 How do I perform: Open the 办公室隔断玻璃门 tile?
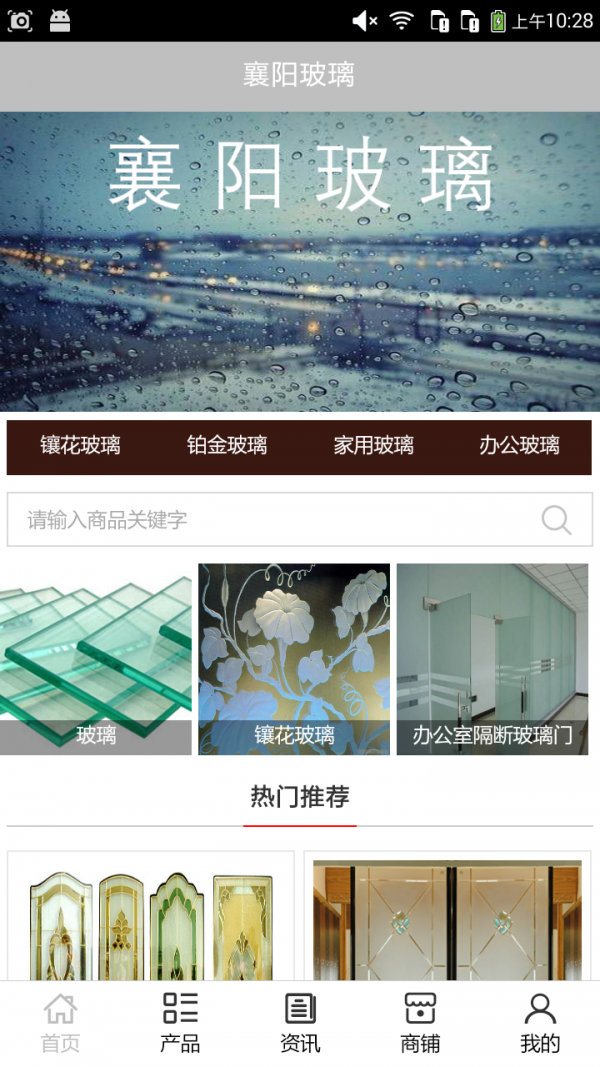(492, 659)
